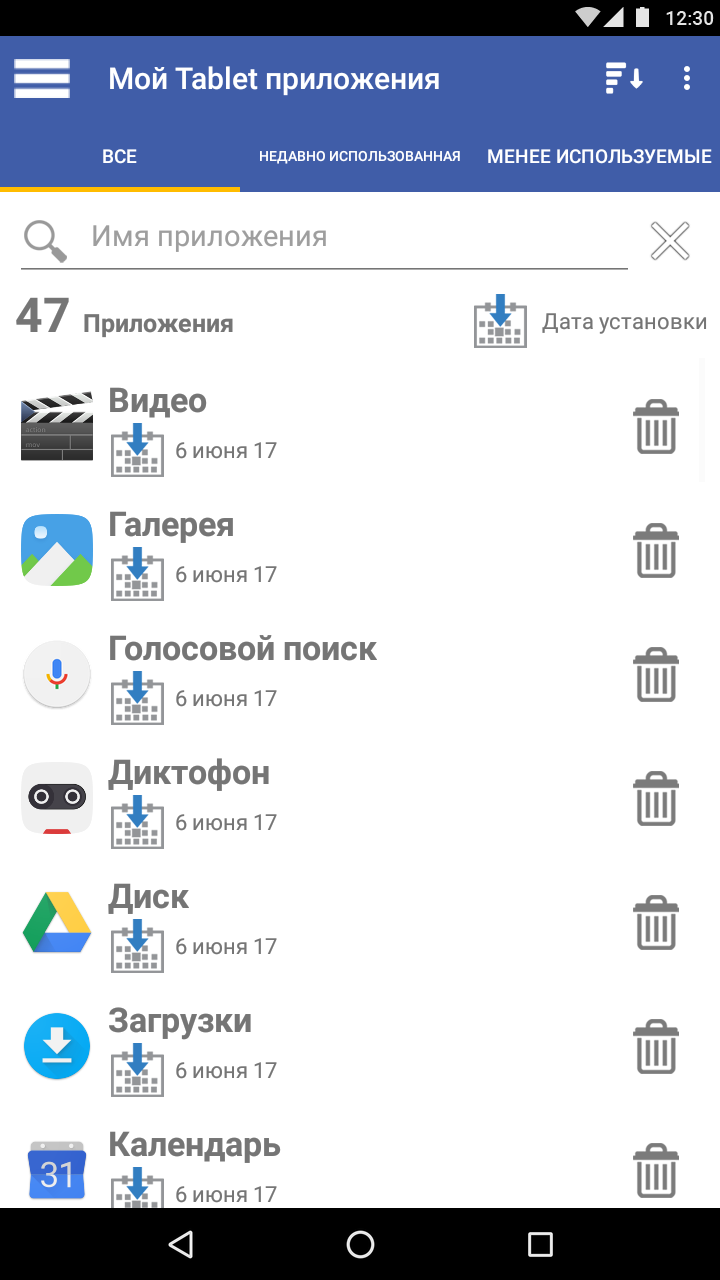Switch to the НЕДАВНО ИСПОЛЬЗОВАННАЯ tab
720x1280 pixels.
click(360, 156)
